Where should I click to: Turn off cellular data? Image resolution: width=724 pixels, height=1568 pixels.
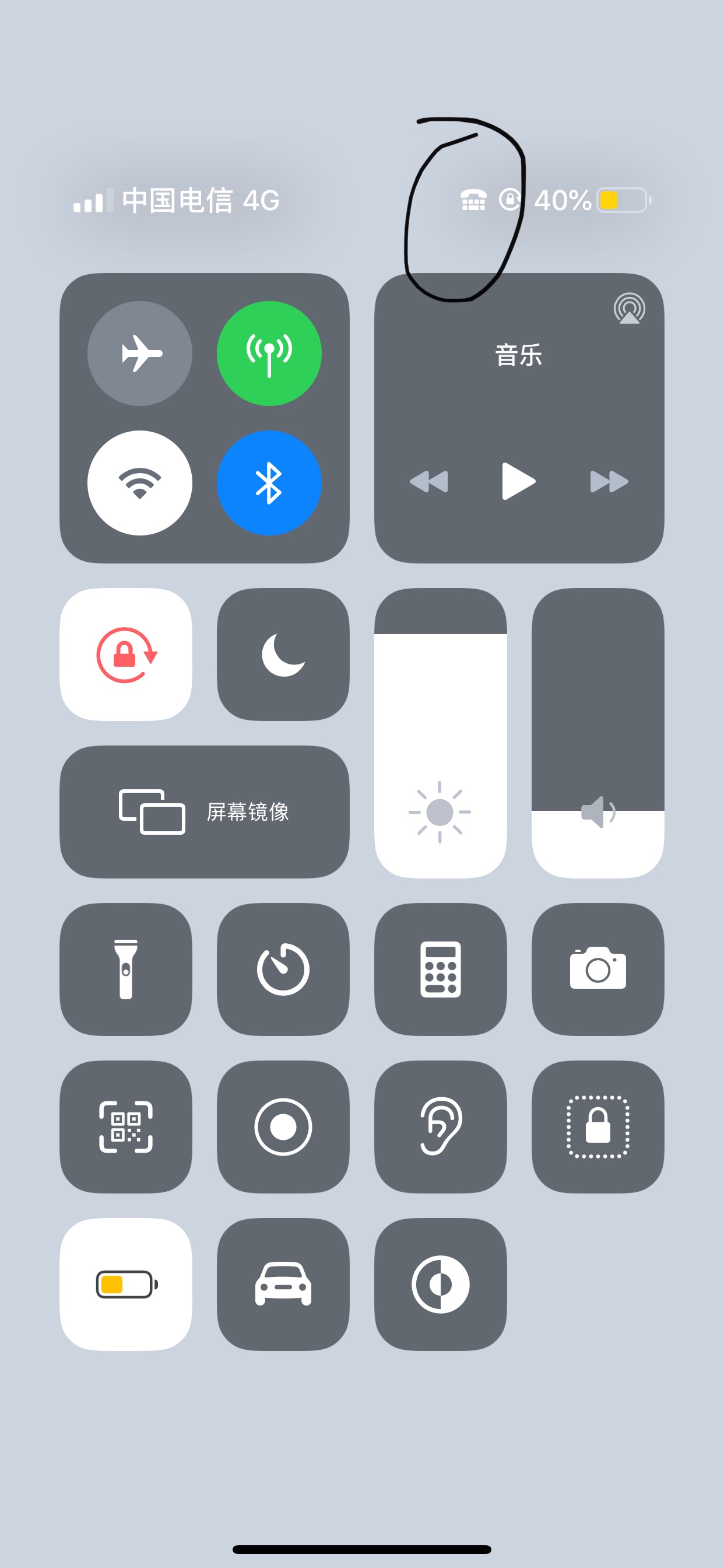(x=269, y=353)
